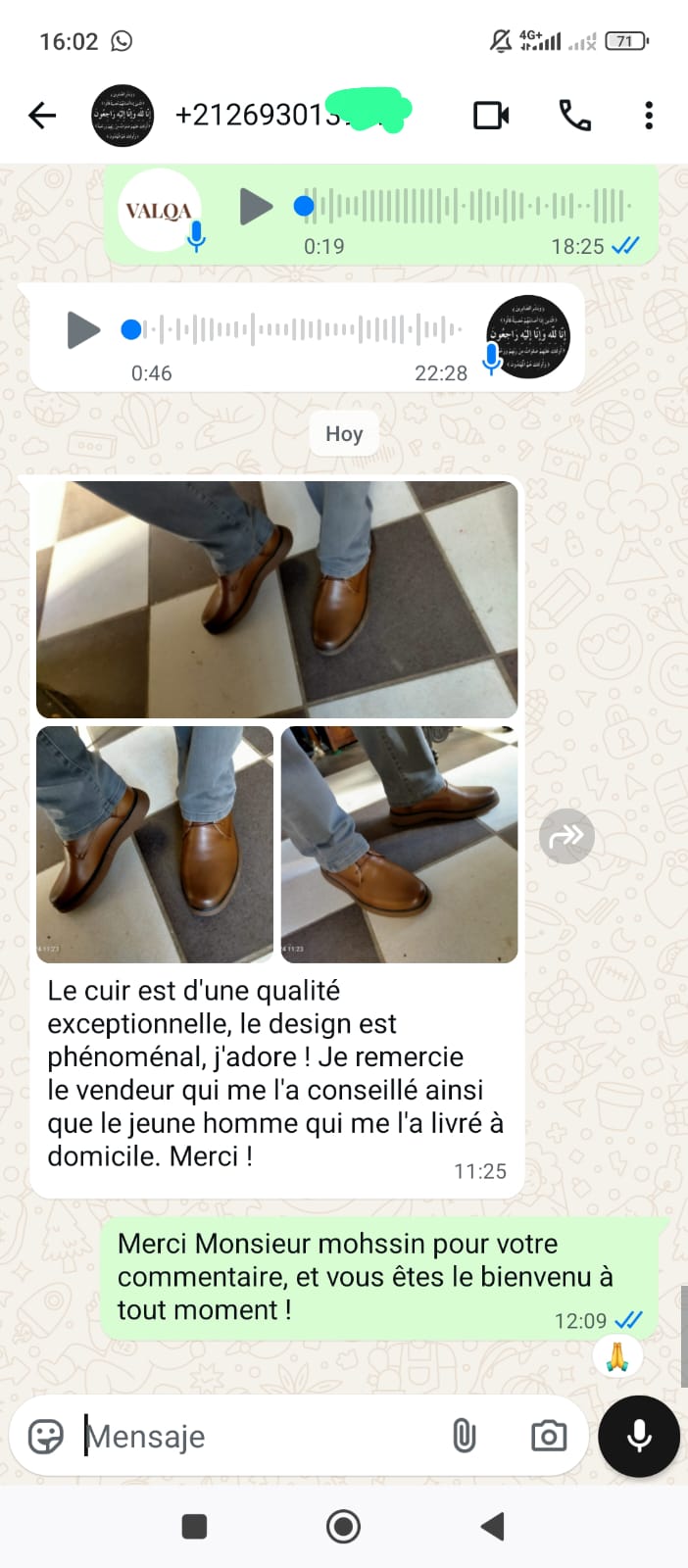The height and width of the screenshot is (1568, 688).
Task: Play the 0:19 voice message
Action: (x=255, y=207)
